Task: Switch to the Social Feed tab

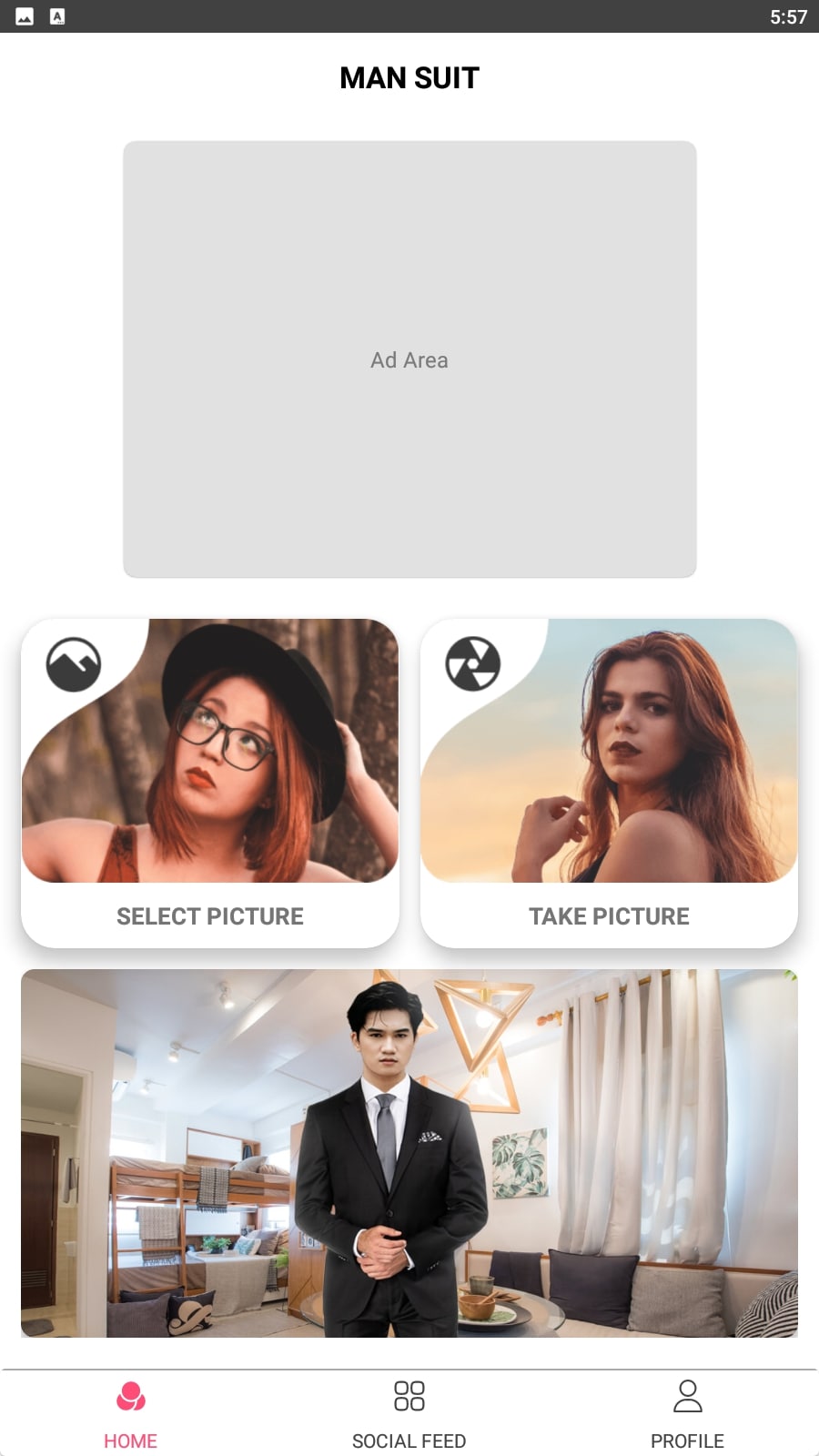Action: tap(409, 1413)
